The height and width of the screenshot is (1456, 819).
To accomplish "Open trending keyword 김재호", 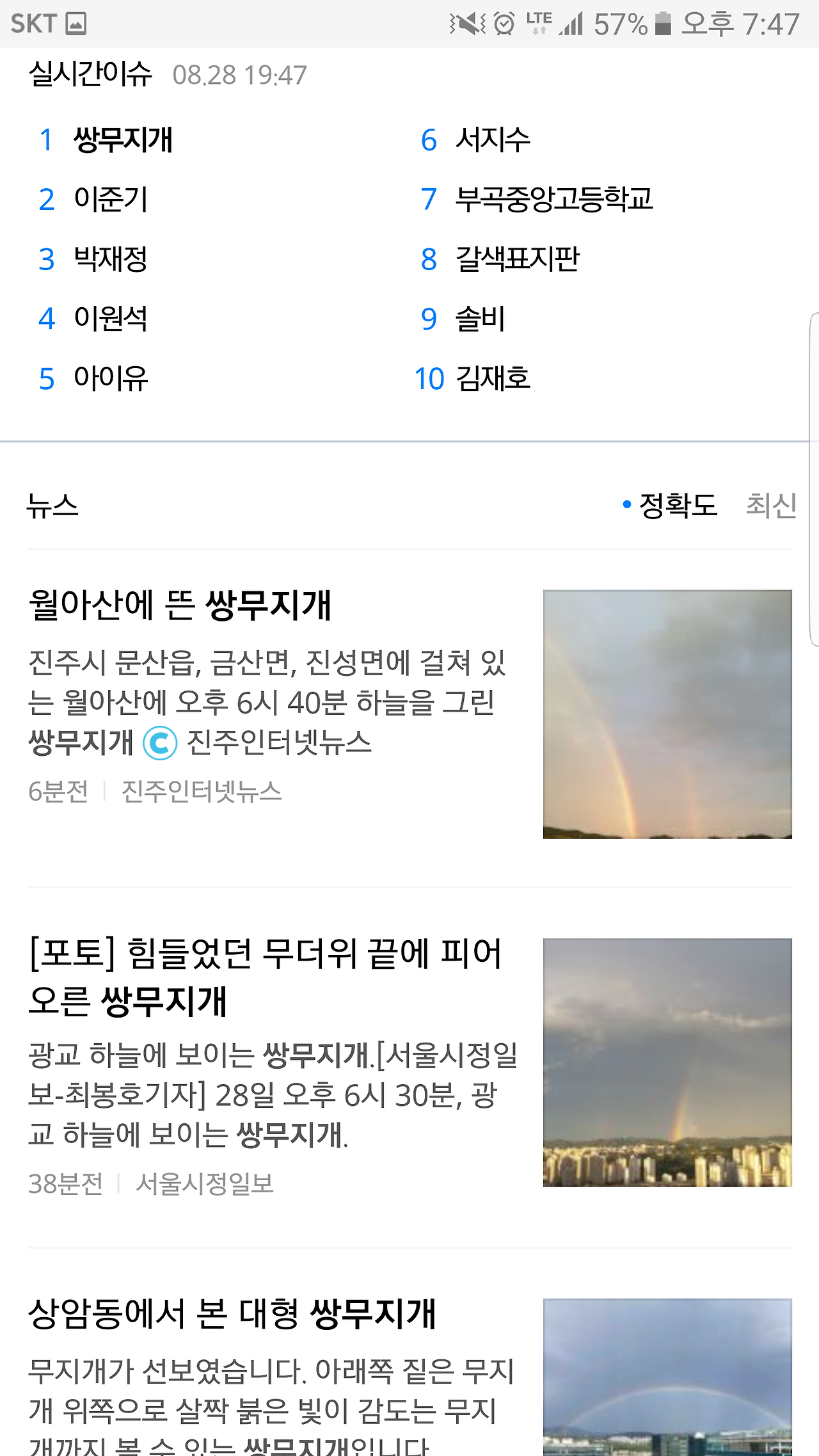I will click(x=493, y=378).
